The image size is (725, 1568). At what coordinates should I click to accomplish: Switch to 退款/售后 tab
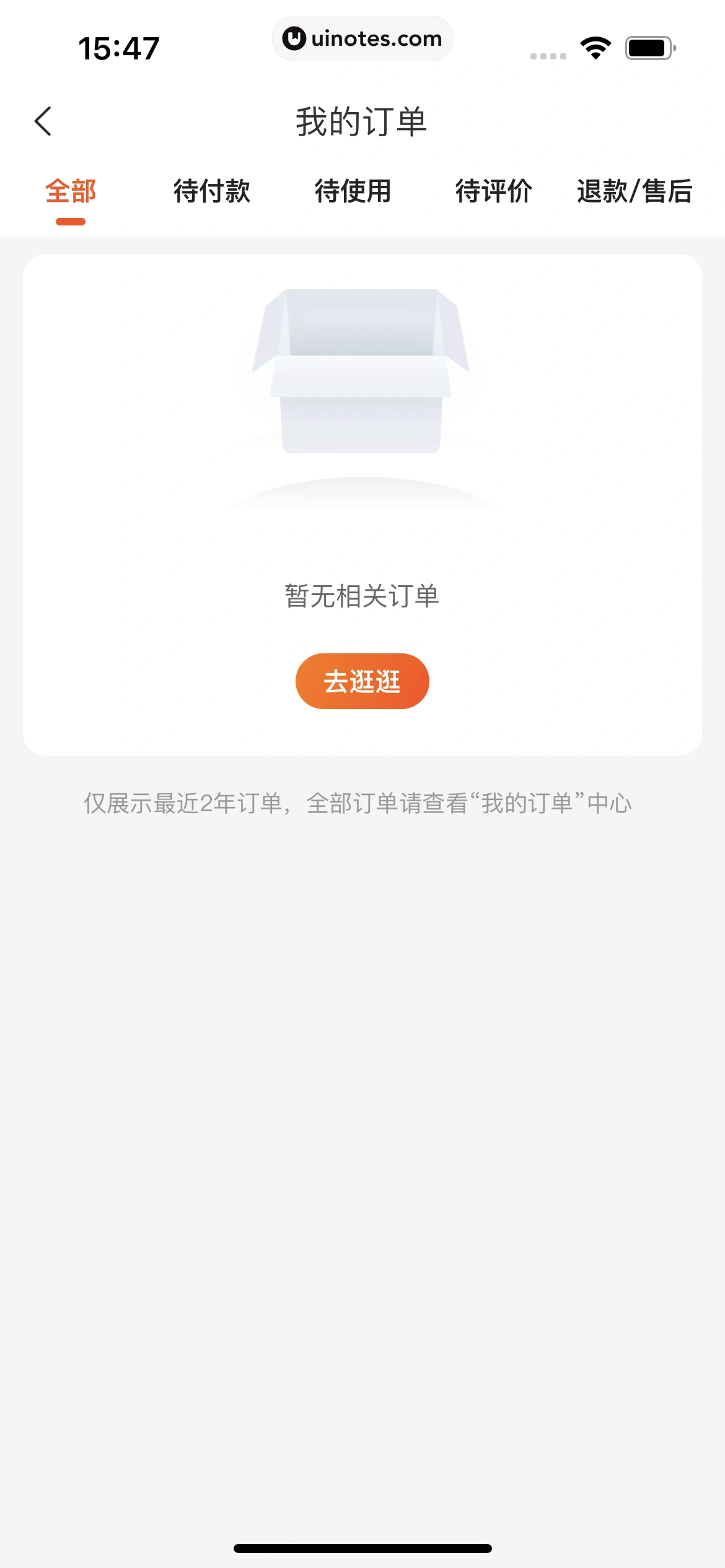634,192
